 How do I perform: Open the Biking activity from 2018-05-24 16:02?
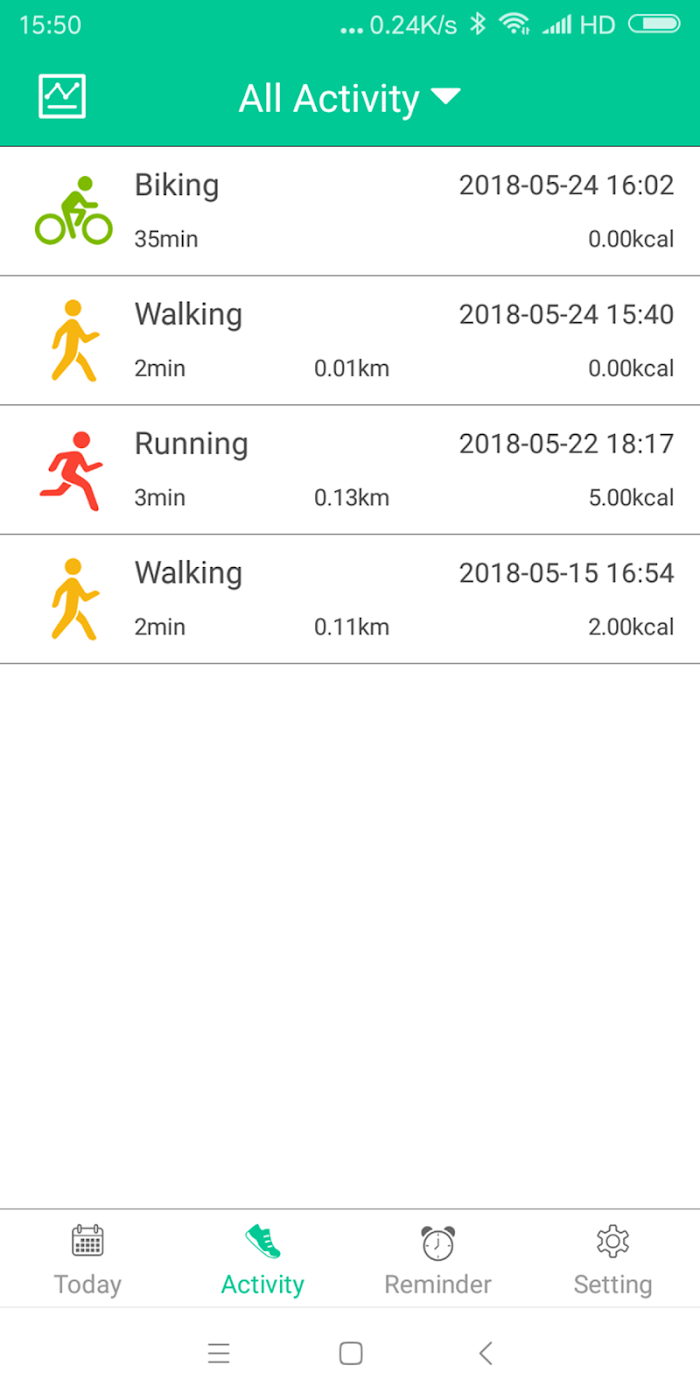click(350, 211)
